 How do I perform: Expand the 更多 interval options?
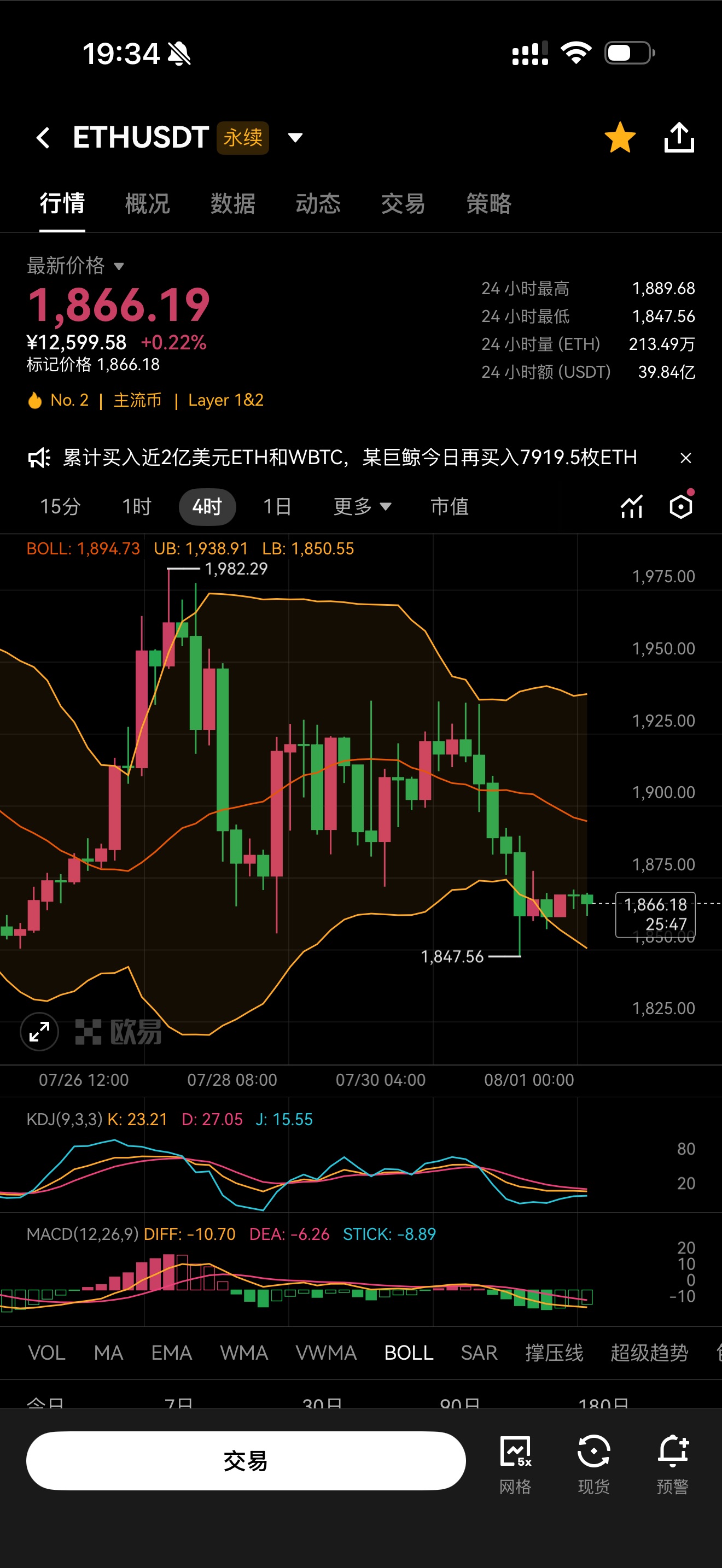[x=362, y=506]
